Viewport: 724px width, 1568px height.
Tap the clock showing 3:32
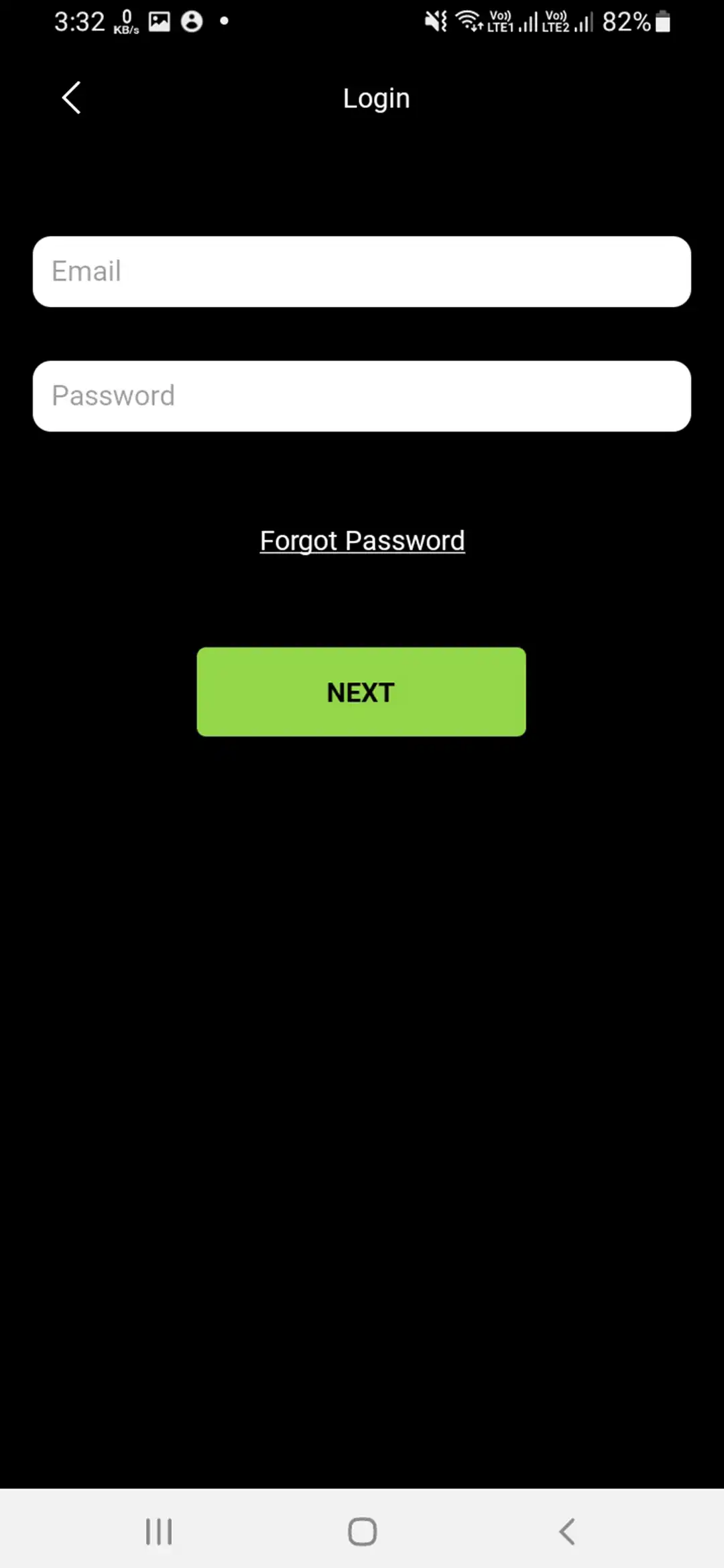coord(78,21)
